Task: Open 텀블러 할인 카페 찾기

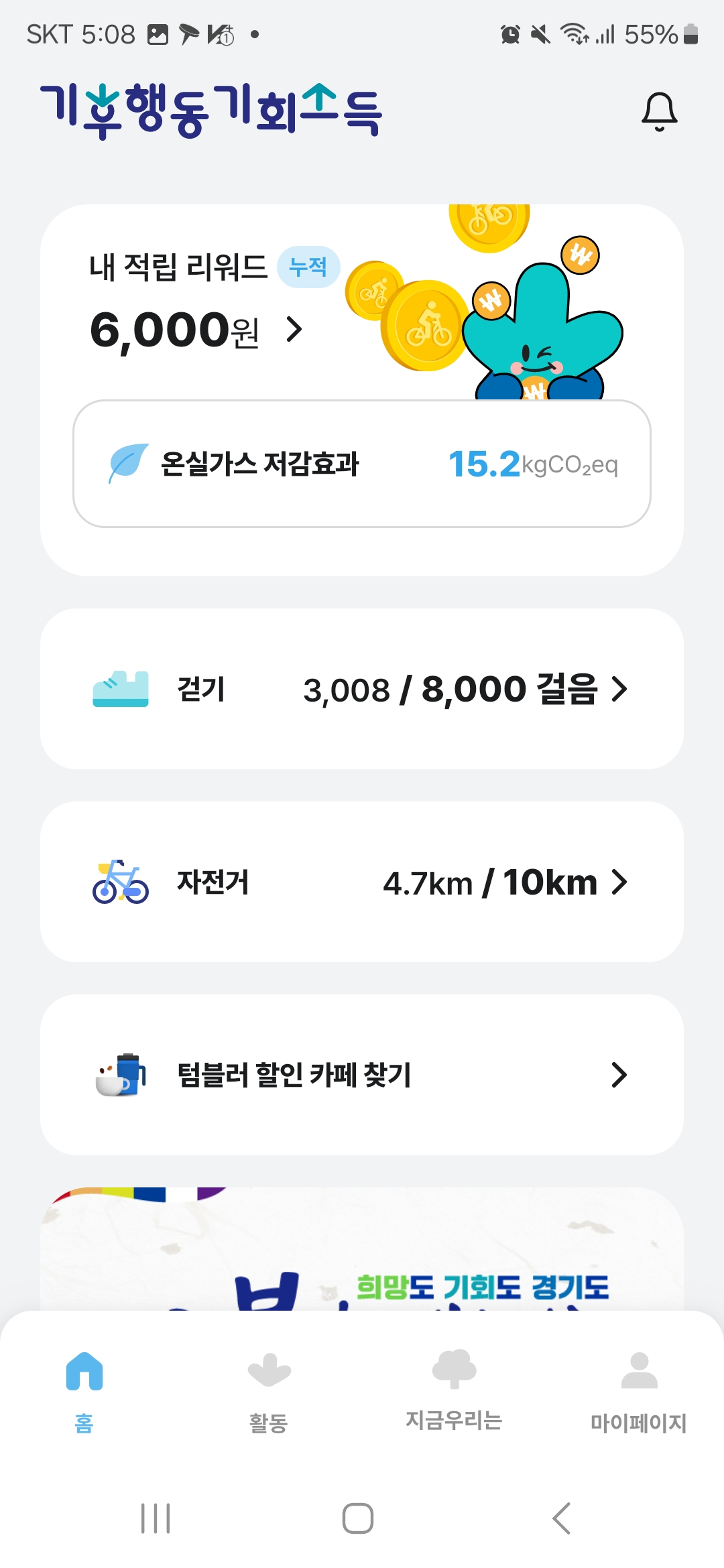Action: click(362, 1075)
